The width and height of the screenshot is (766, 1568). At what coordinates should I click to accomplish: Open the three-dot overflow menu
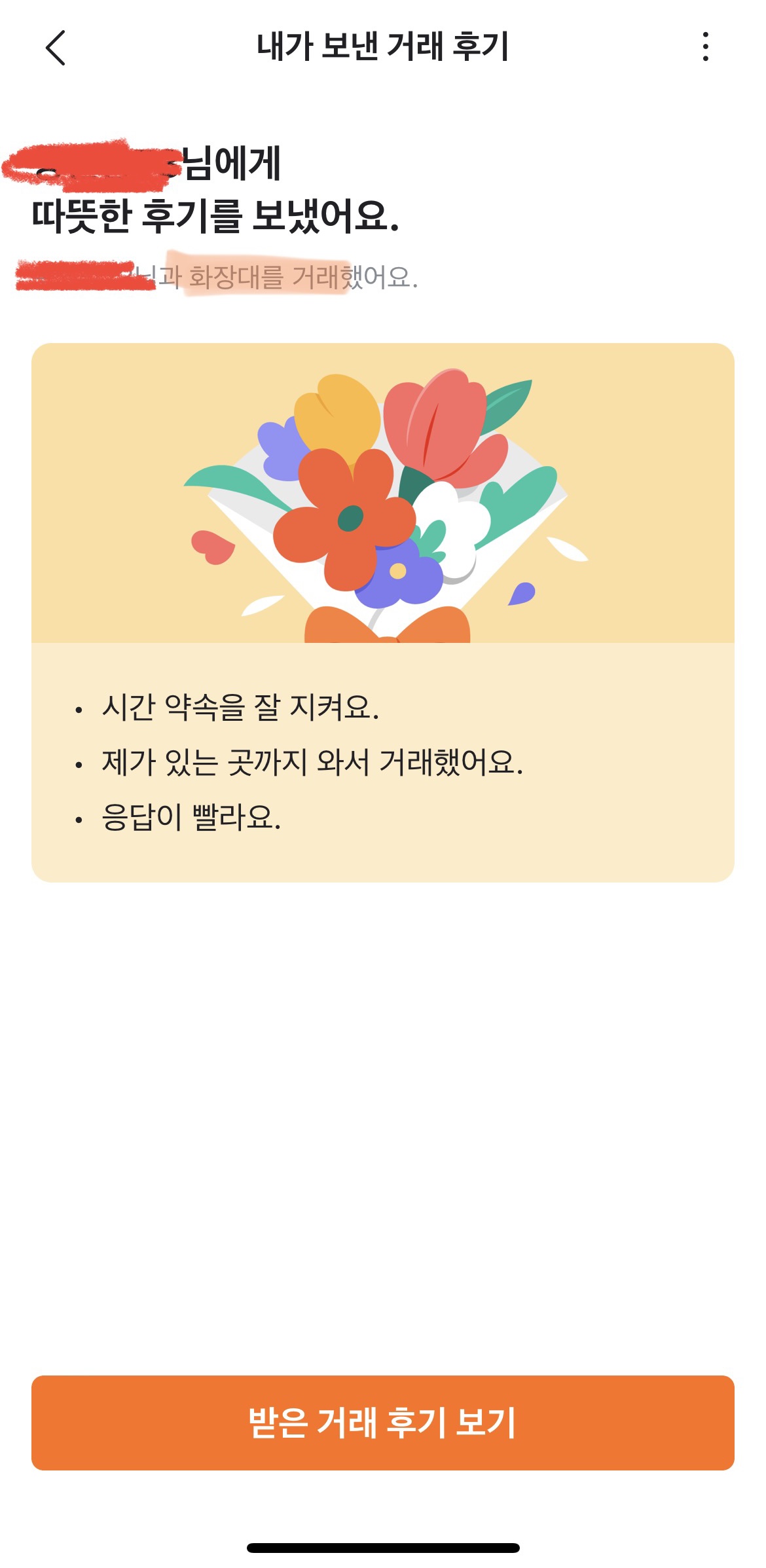[x=705, y=47]
